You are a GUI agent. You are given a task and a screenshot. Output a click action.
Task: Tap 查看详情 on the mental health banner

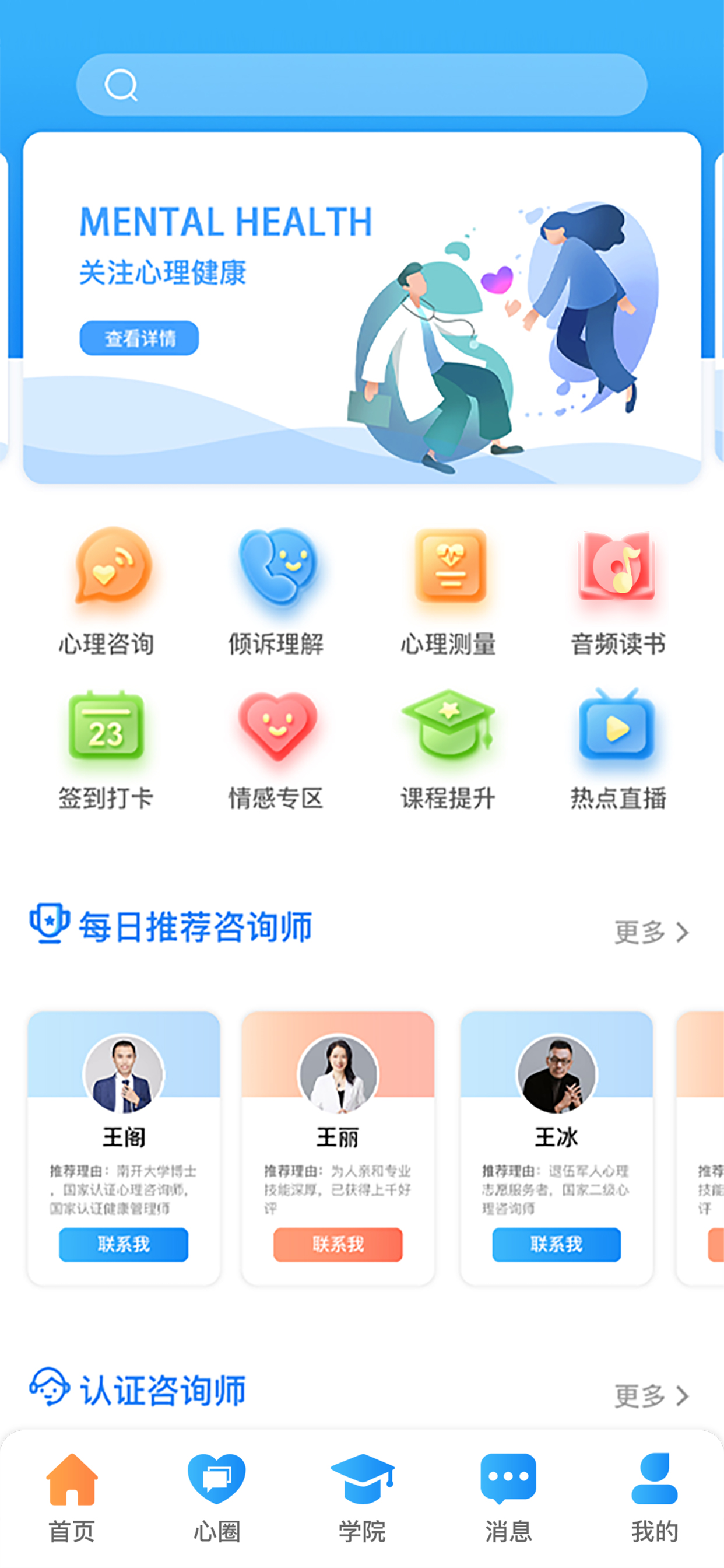[139, 338]
